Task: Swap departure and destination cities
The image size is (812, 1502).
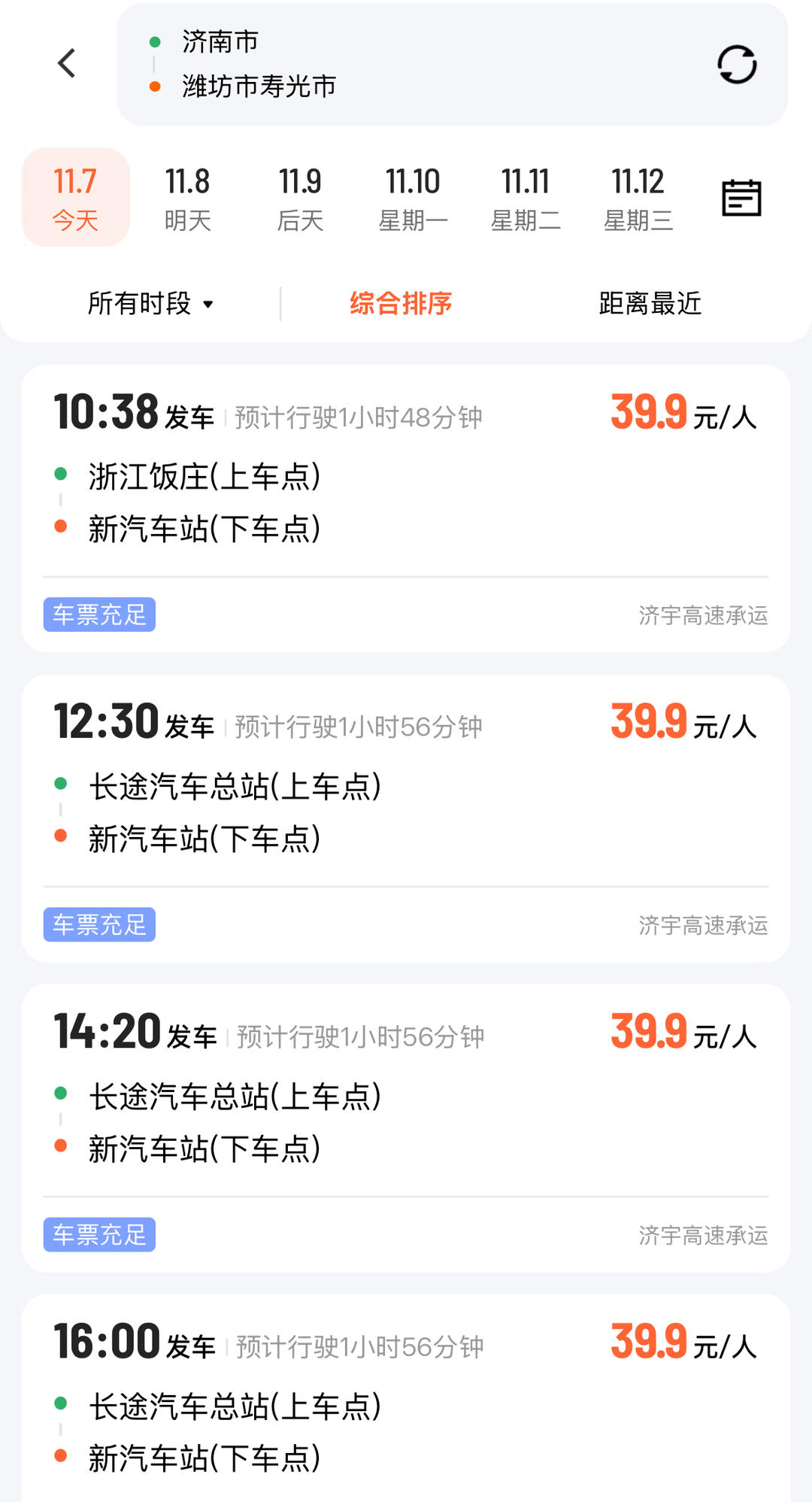Action: 737,65
